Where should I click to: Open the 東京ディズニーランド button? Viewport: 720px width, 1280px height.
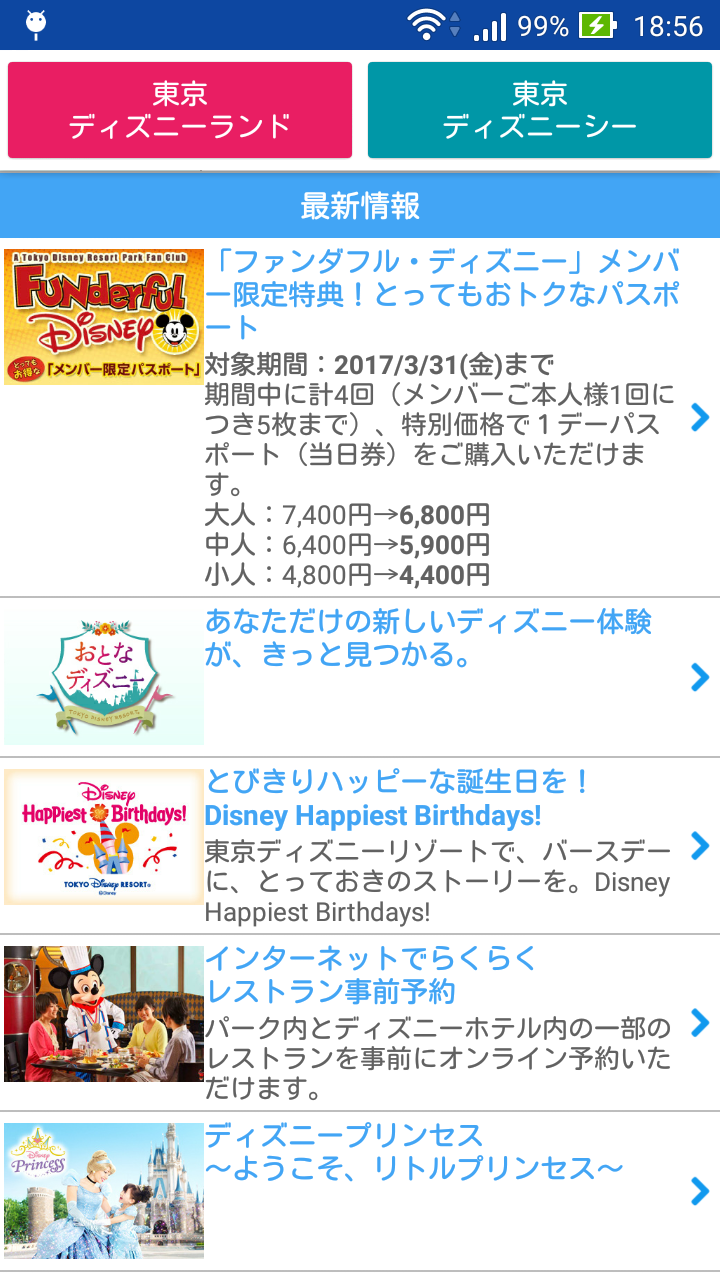click(x=180, y=110)
